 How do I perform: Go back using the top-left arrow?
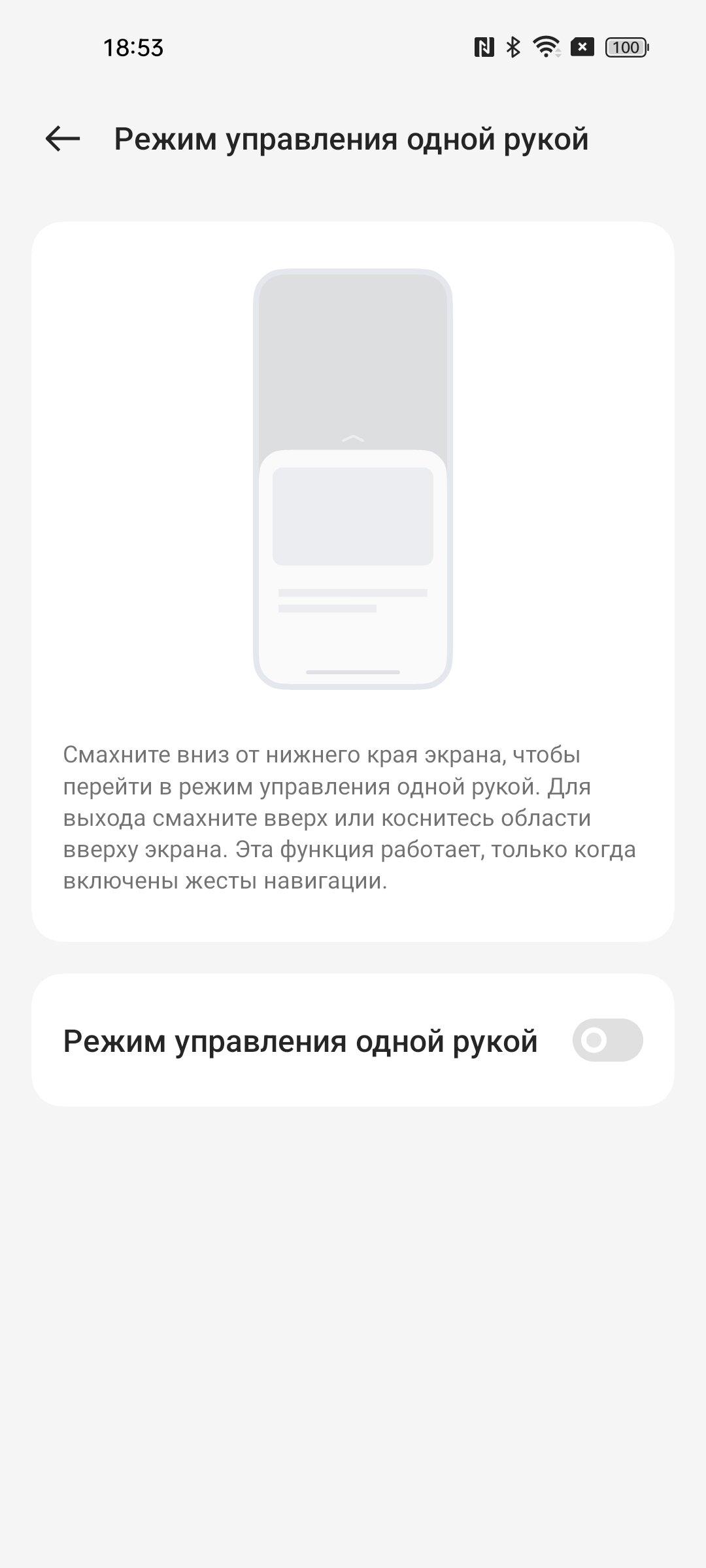pos(63,139)
